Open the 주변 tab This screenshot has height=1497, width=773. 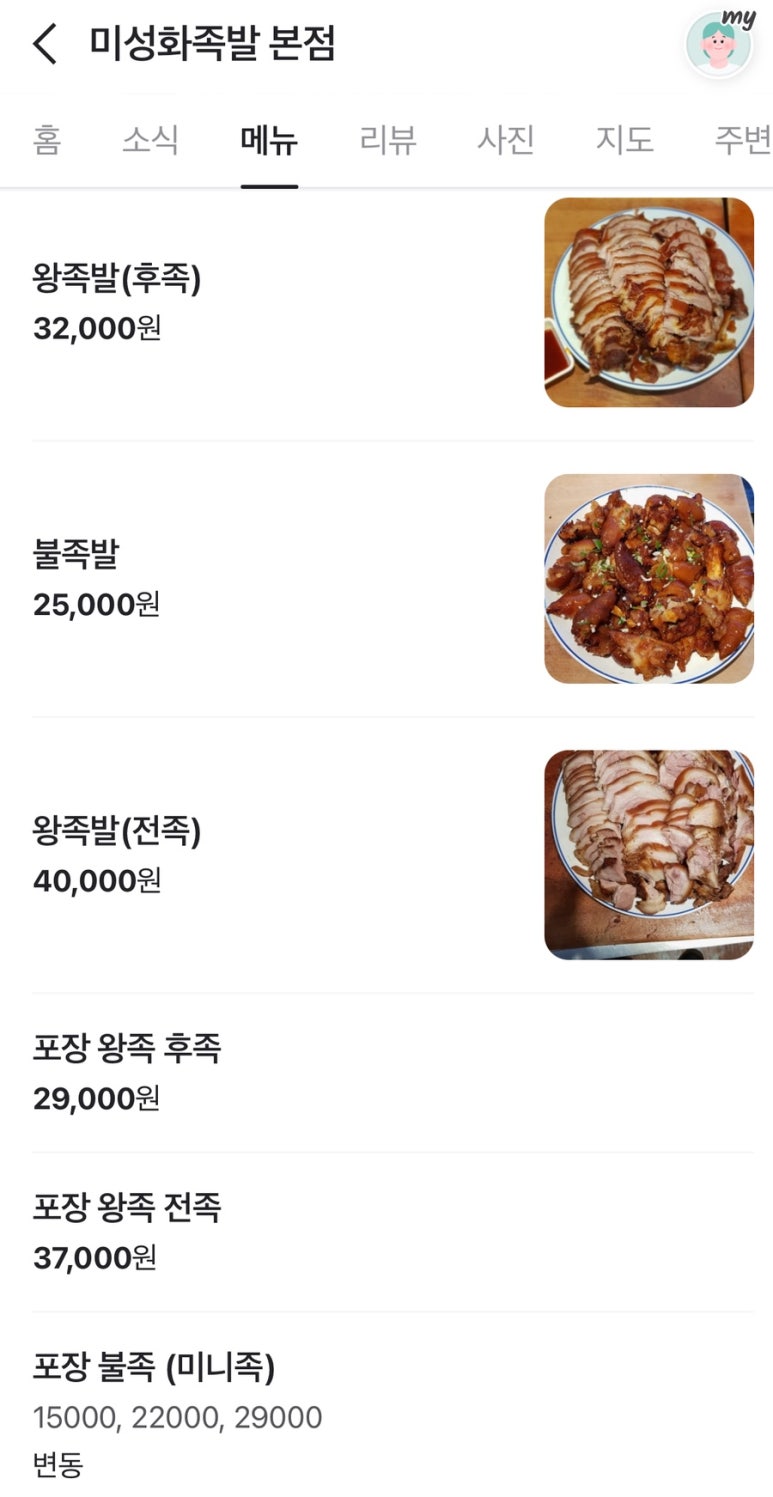tap(740, 141)
